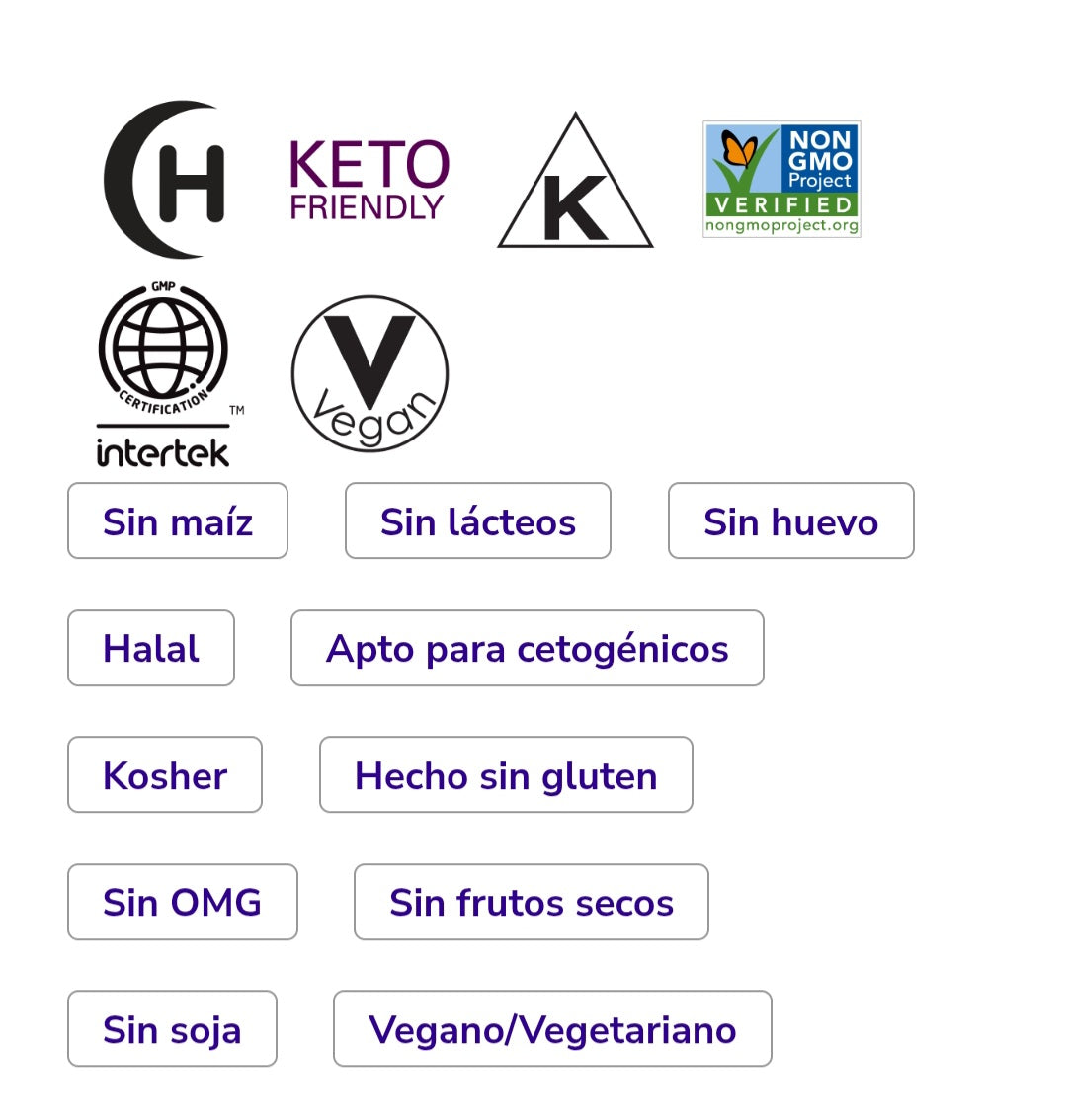Viewport: 1067px width, 1120px height.
Task: Open the nongmoproject.org link
Action: 780,226
